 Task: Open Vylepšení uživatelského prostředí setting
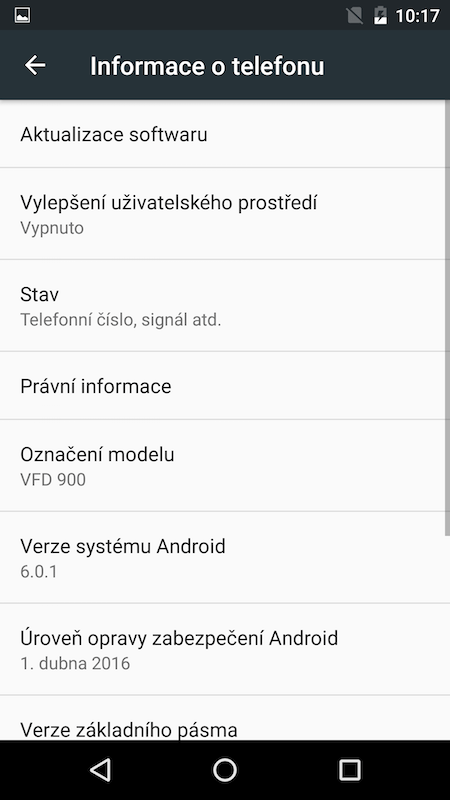222,213
